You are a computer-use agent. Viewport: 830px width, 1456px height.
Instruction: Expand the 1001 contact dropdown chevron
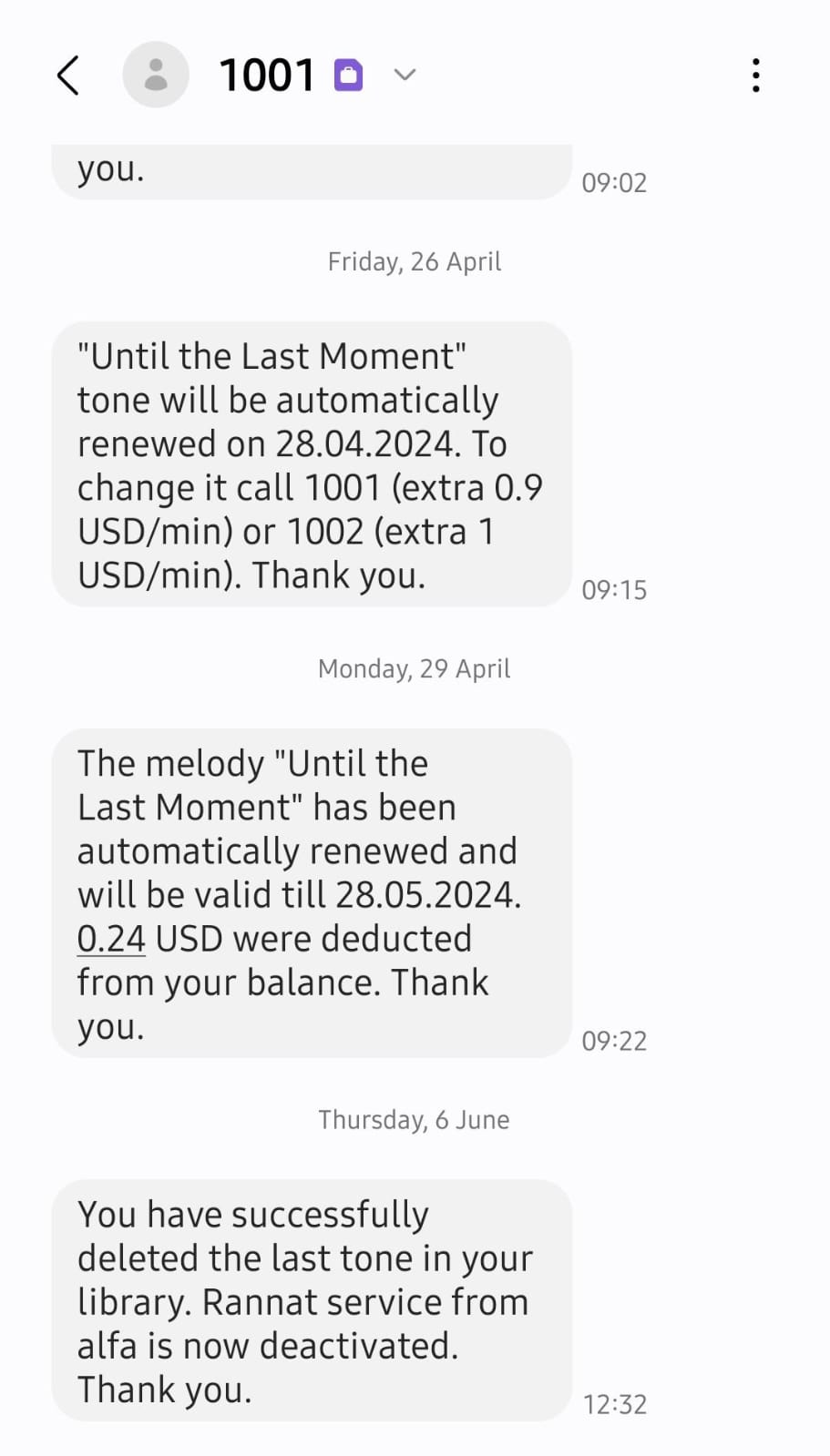click(405, 75)
